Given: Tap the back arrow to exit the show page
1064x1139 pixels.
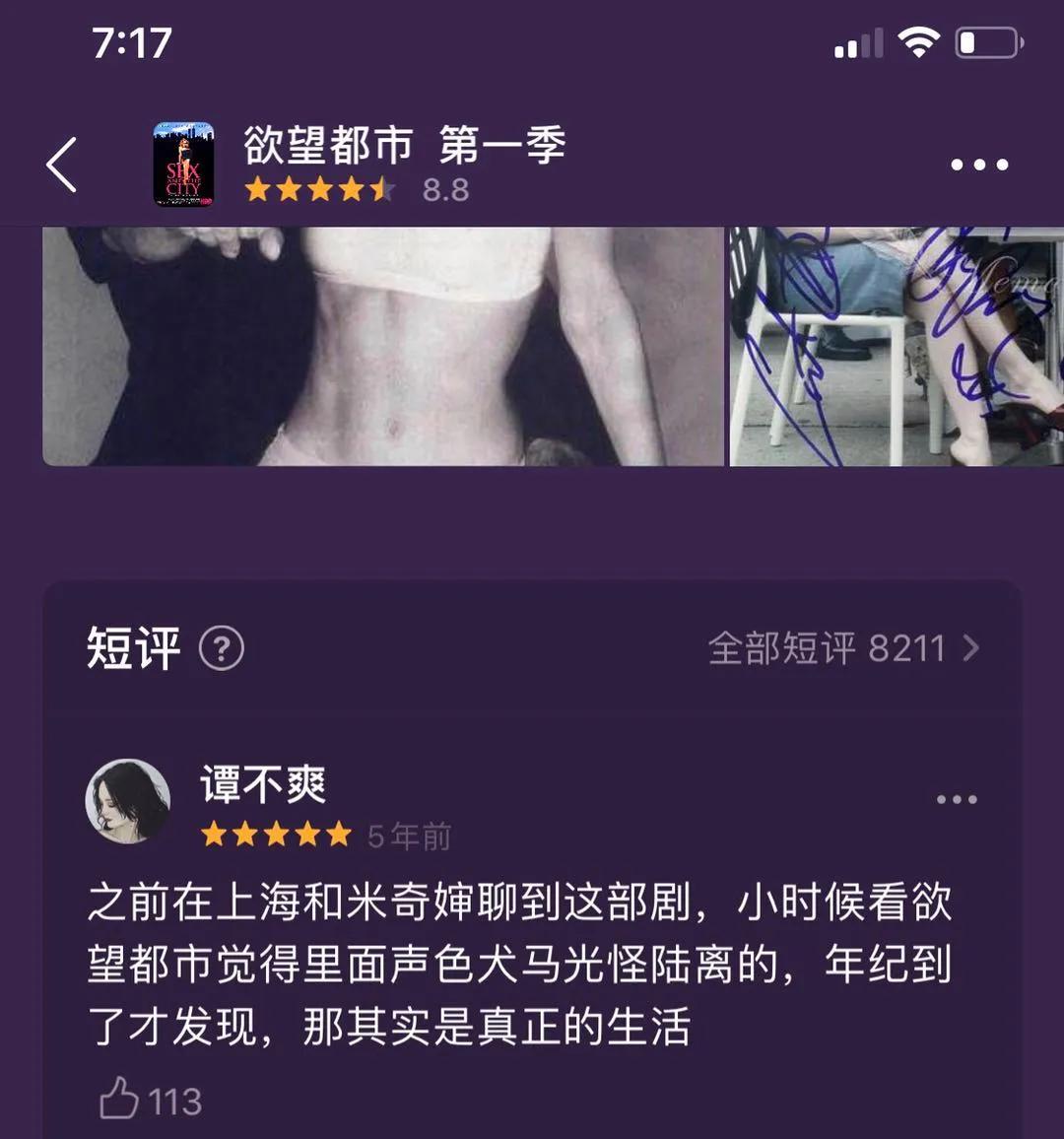Looking at the screenshot, I should tap(62, 163).
